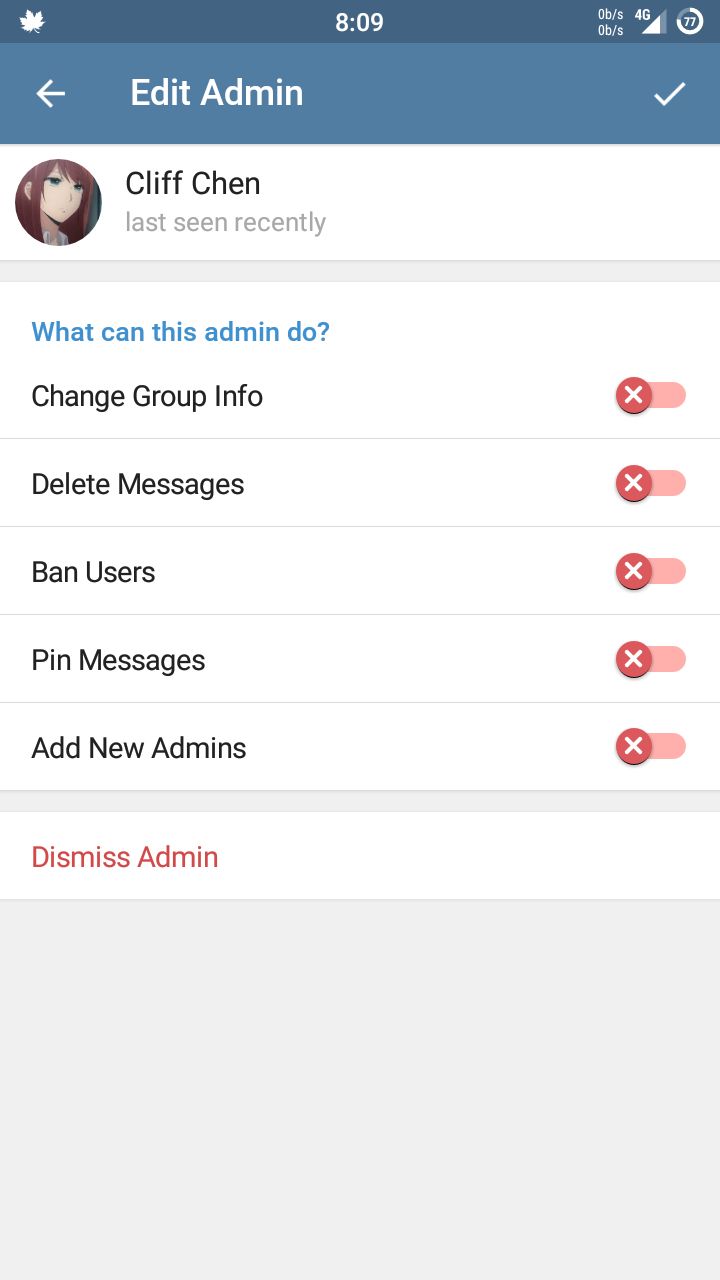The width and height of the screenshot is (720, 1280).
Task: Switch on the Pin Messages permission
Action: point(651,660)
